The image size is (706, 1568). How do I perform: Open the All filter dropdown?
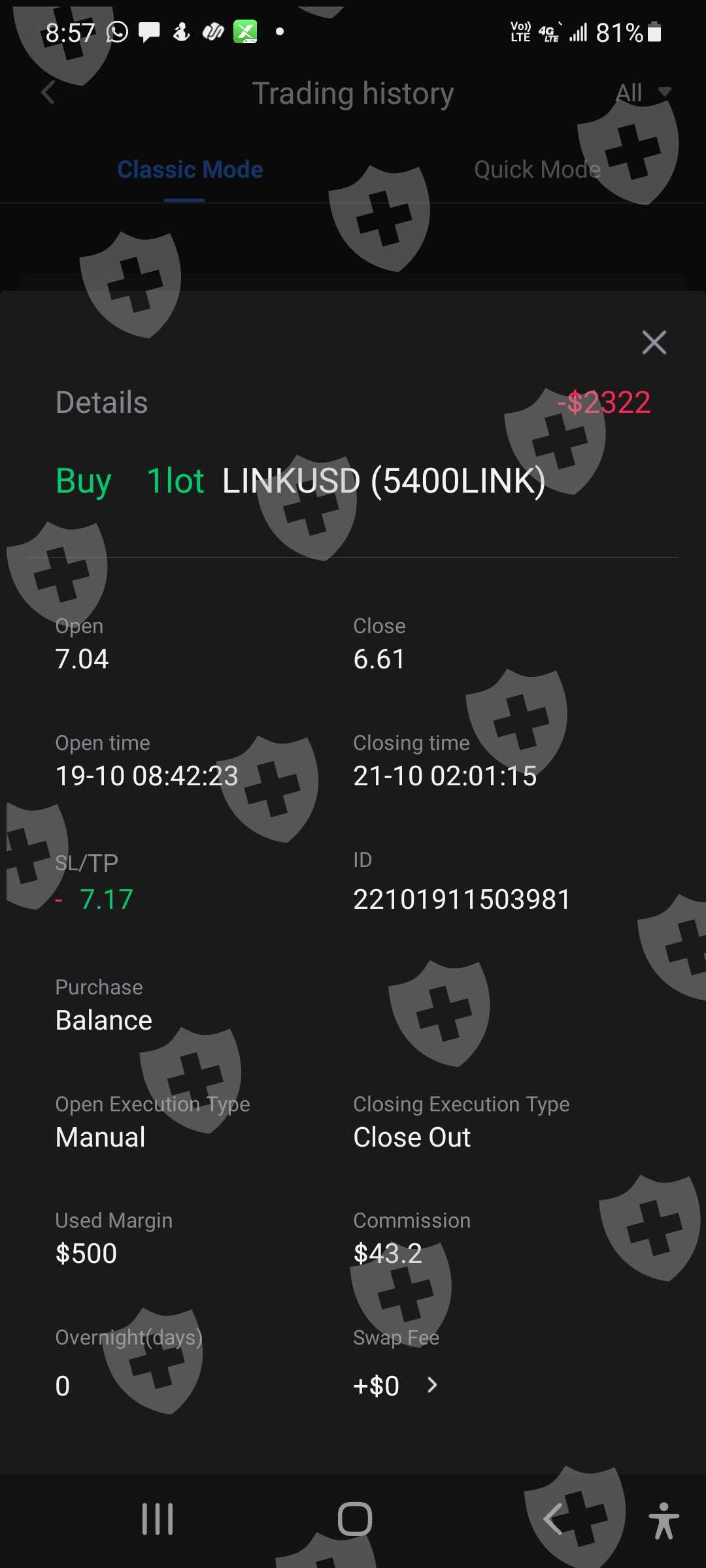643,93
